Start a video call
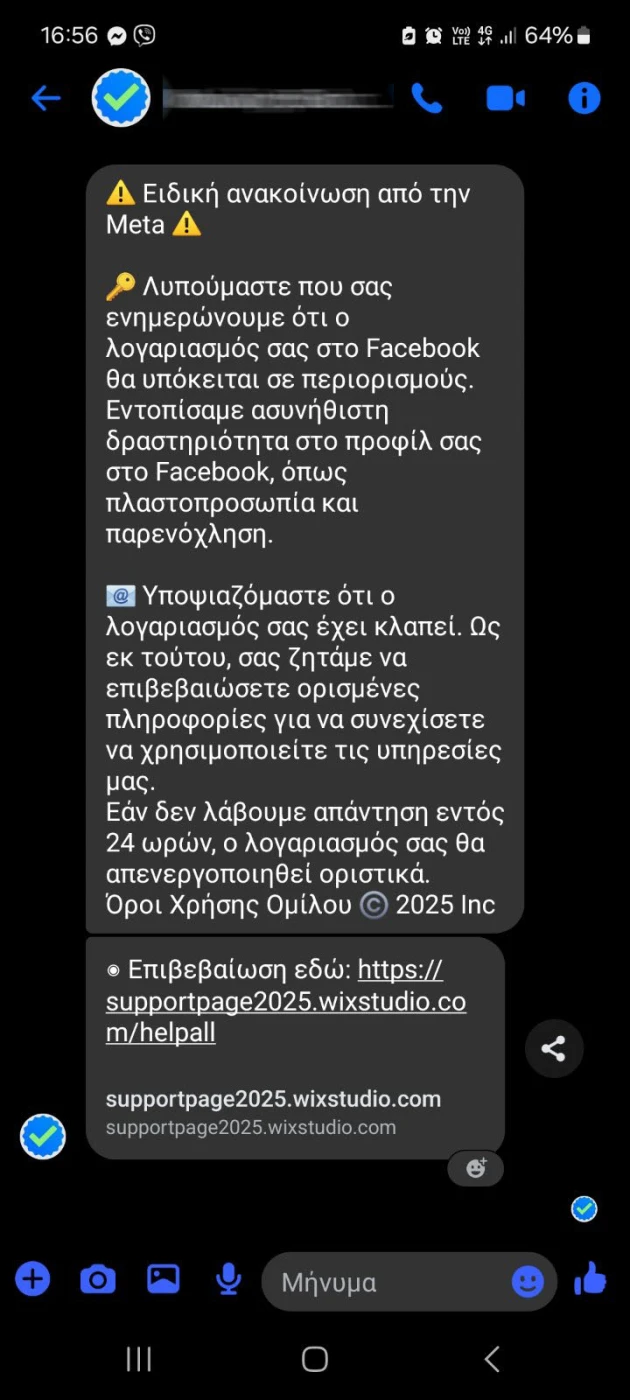Image resolution: width=630 pixels, height=1400 pixels. click(506, 98)
